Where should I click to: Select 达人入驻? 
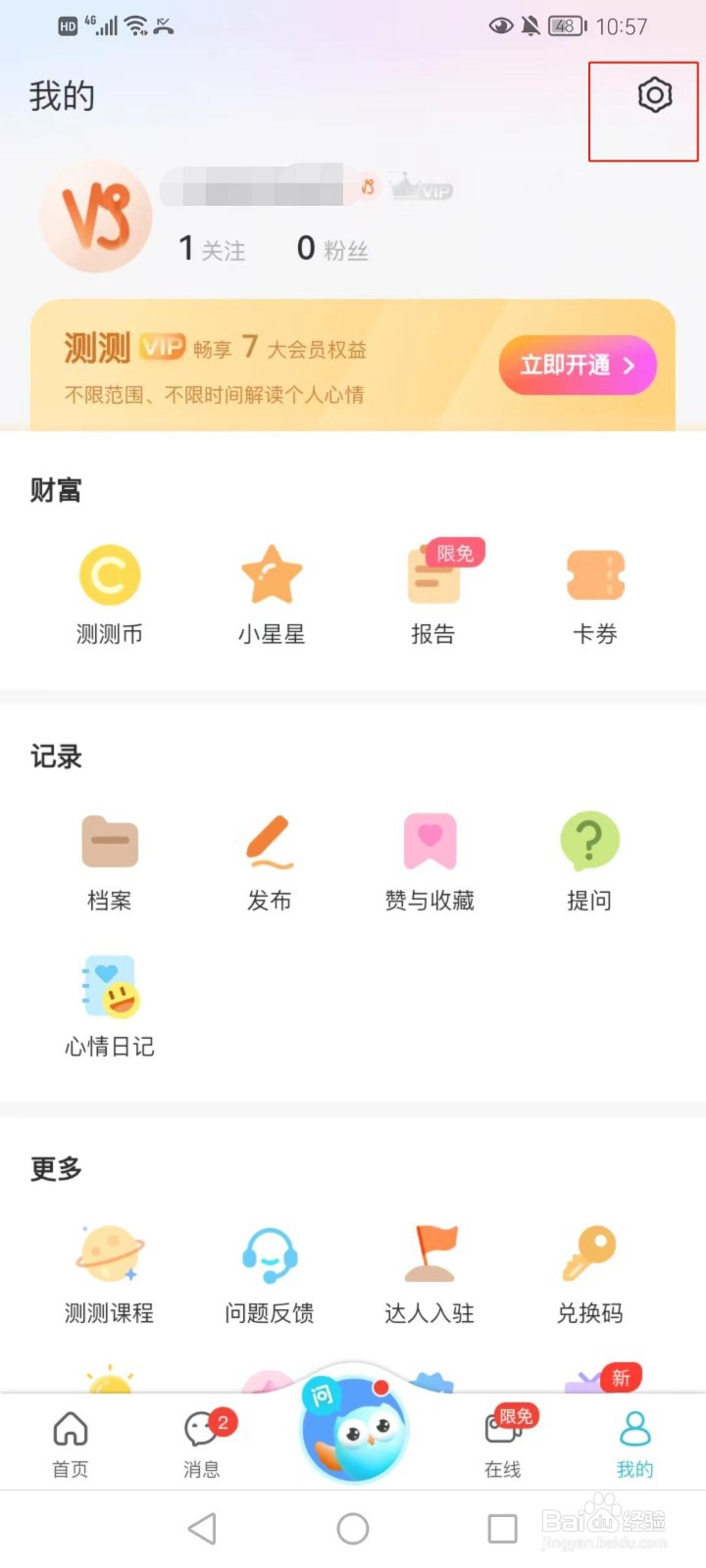pos(429,1273)
